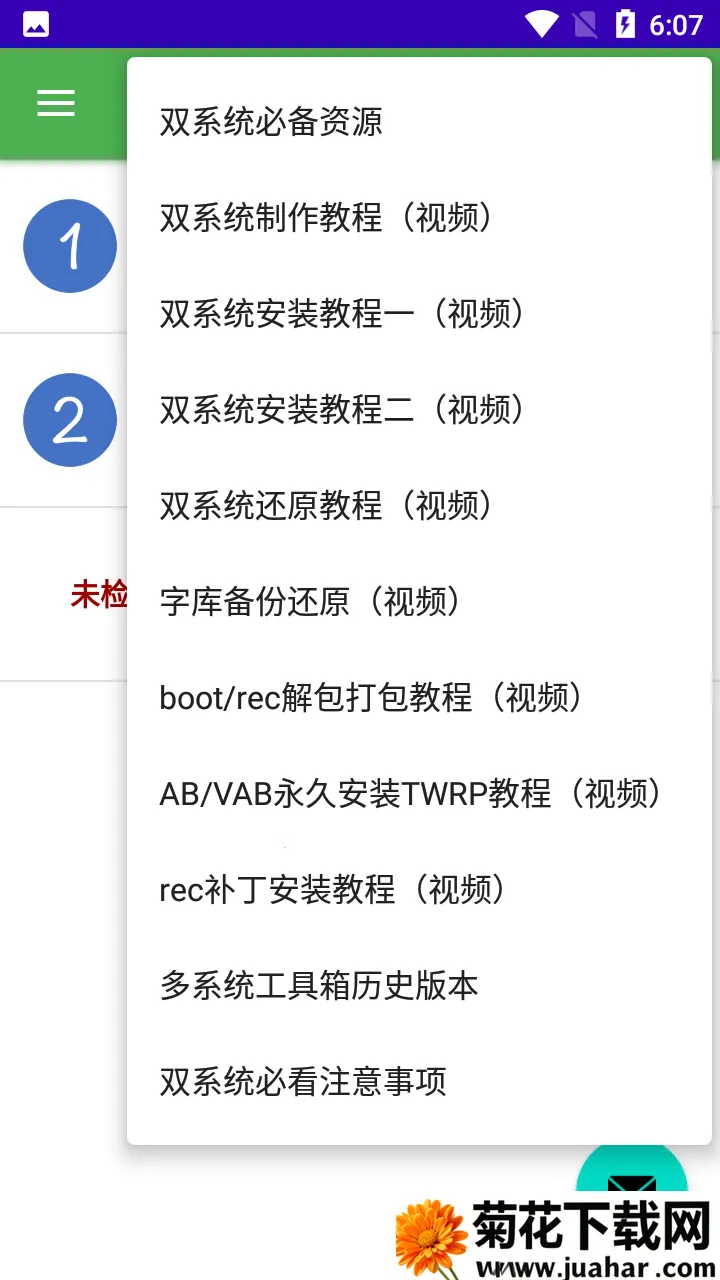Open the hamburger drawer menu

[x=56, y=103]
